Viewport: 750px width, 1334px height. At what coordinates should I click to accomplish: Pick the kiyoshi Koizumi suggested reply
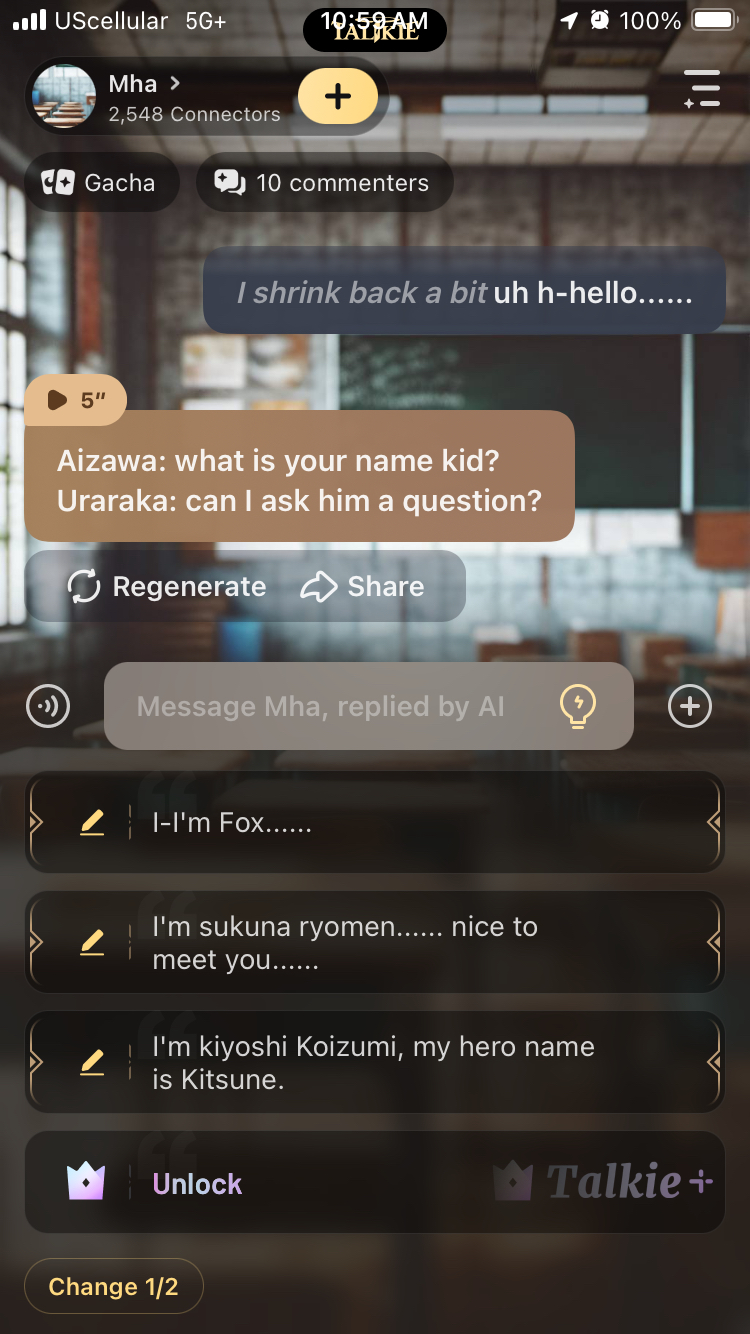tap(375, 1062)
